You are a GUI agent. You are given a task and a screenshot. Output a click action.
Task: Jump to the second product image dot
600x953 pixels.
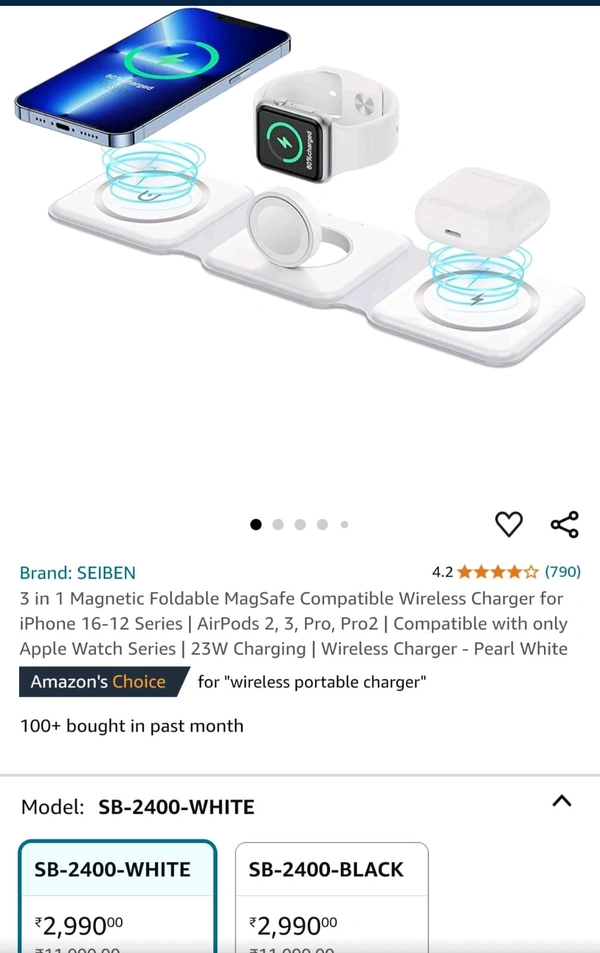click(278, 524)
